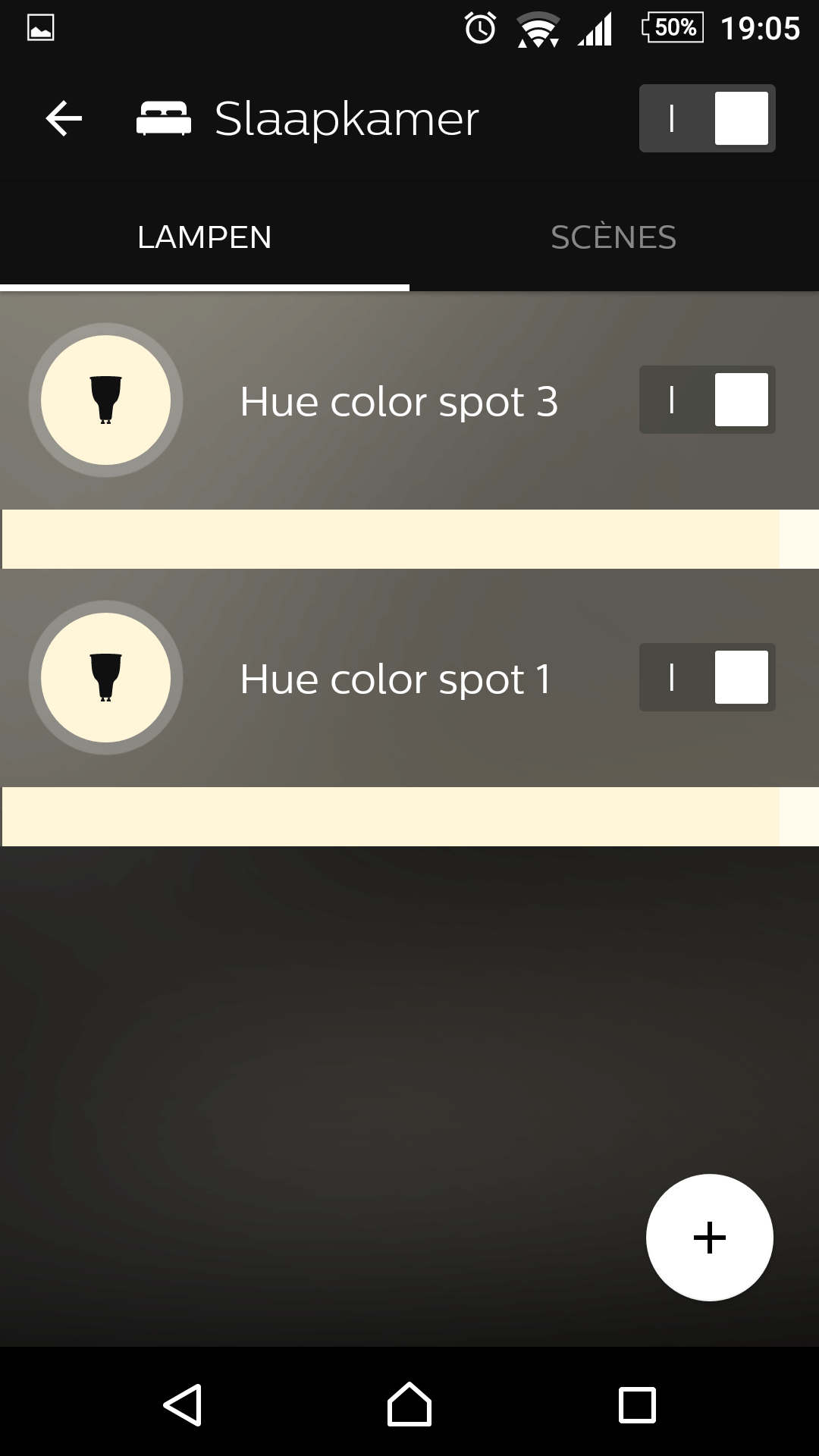The height and width of the screenshot is (1456, 819).
Task: Open recent apps overview
Action: click(x=637, y=1405)
